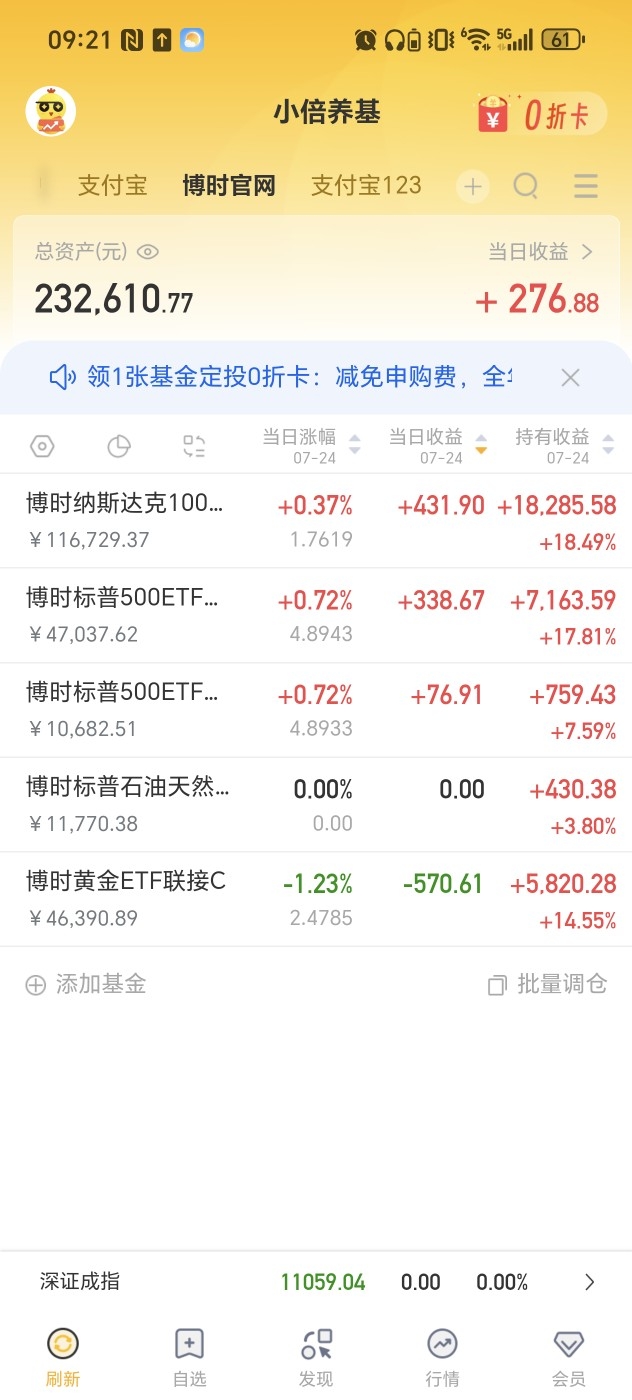The width and height of the screenshot is (632, 1400).
Task: Add a new account with plus icon
Action: pos(473,186)
